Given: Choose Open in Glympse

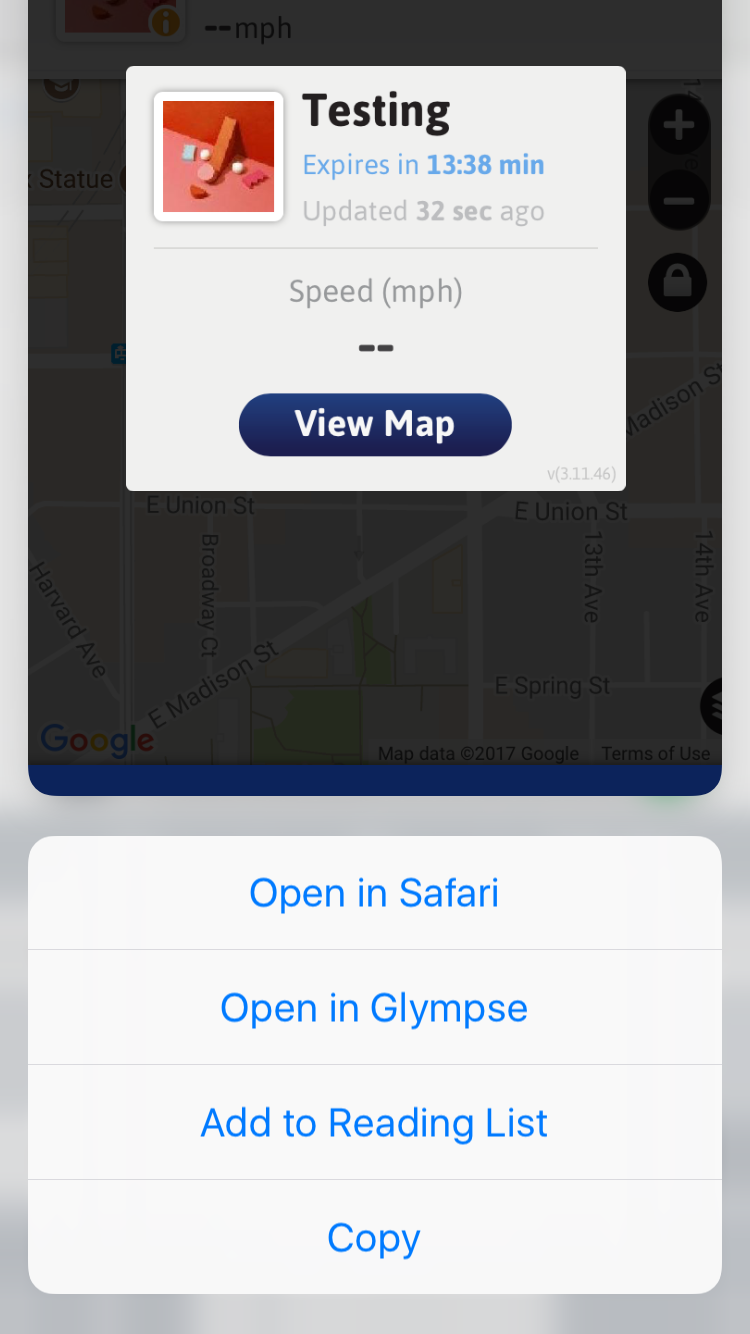Looking at the screenshot, I should 374,1007.
